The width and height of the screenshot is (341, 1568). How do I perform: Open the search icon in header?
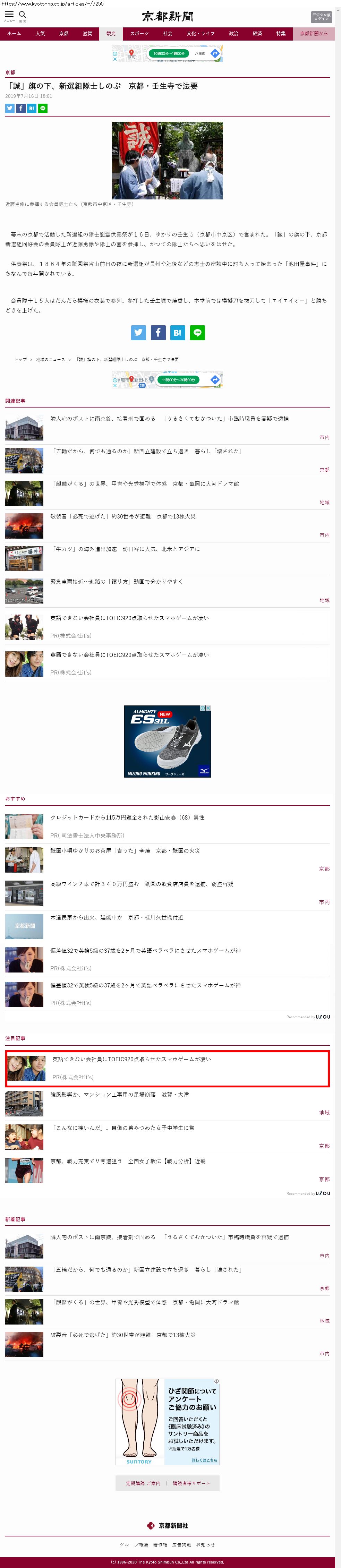coord(23,15)
